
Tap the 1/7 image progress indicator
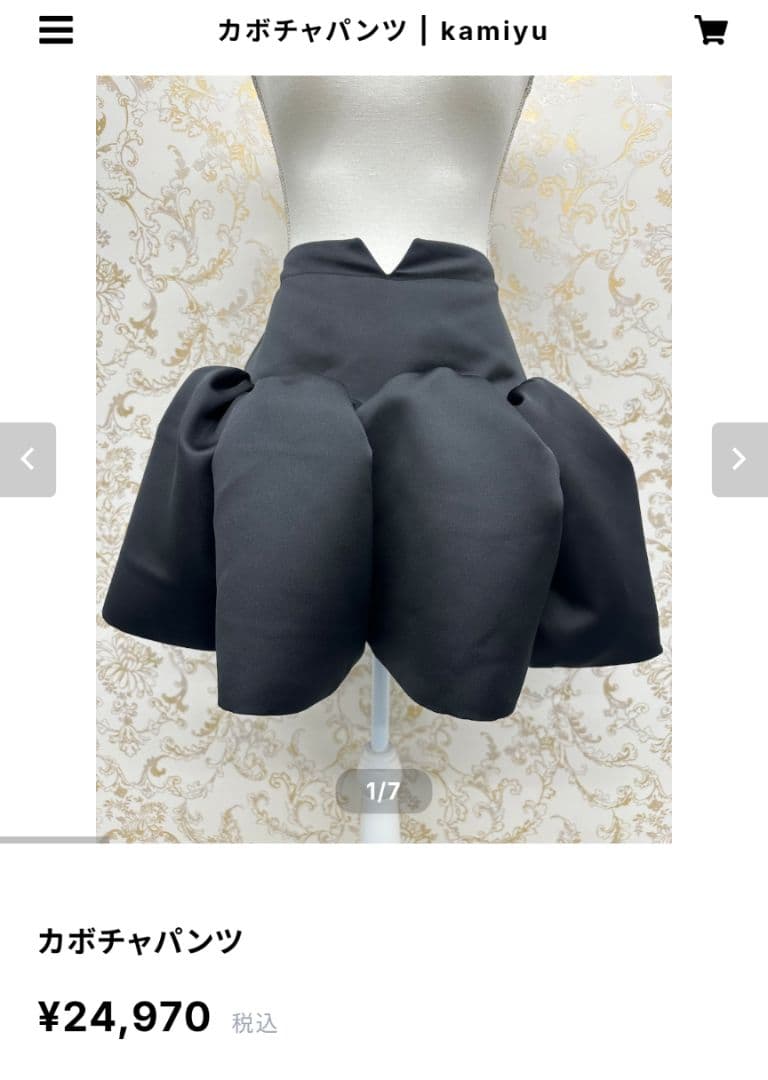pos(383,791)
